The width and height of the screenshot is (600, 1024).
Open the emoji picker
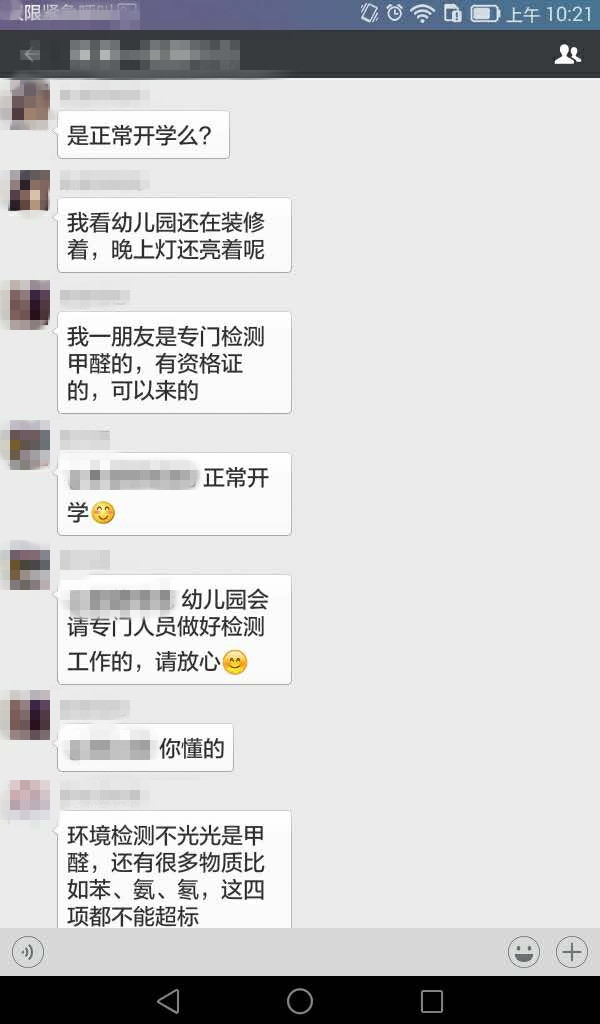(524, 952)
